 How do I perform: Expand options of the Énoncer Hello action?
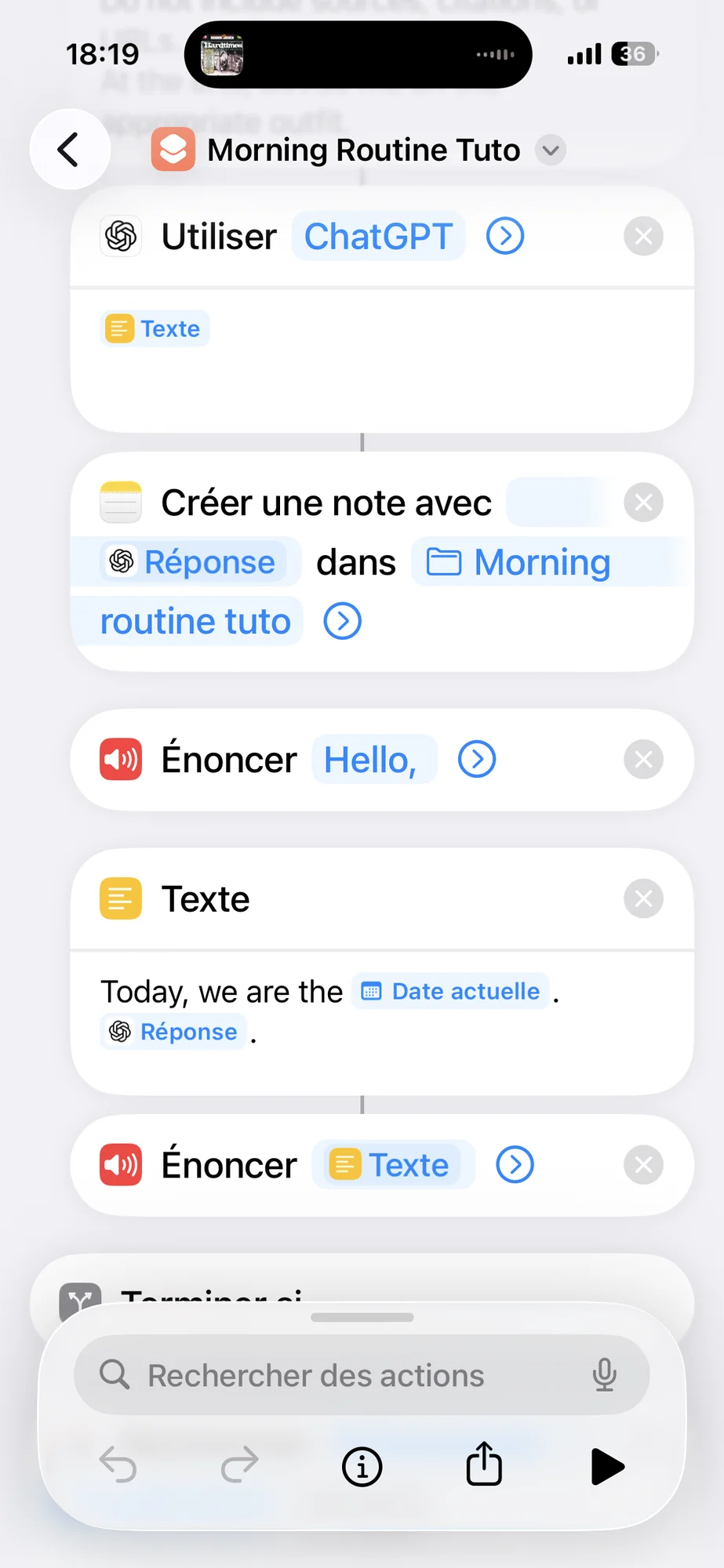(x=477, y=760)
